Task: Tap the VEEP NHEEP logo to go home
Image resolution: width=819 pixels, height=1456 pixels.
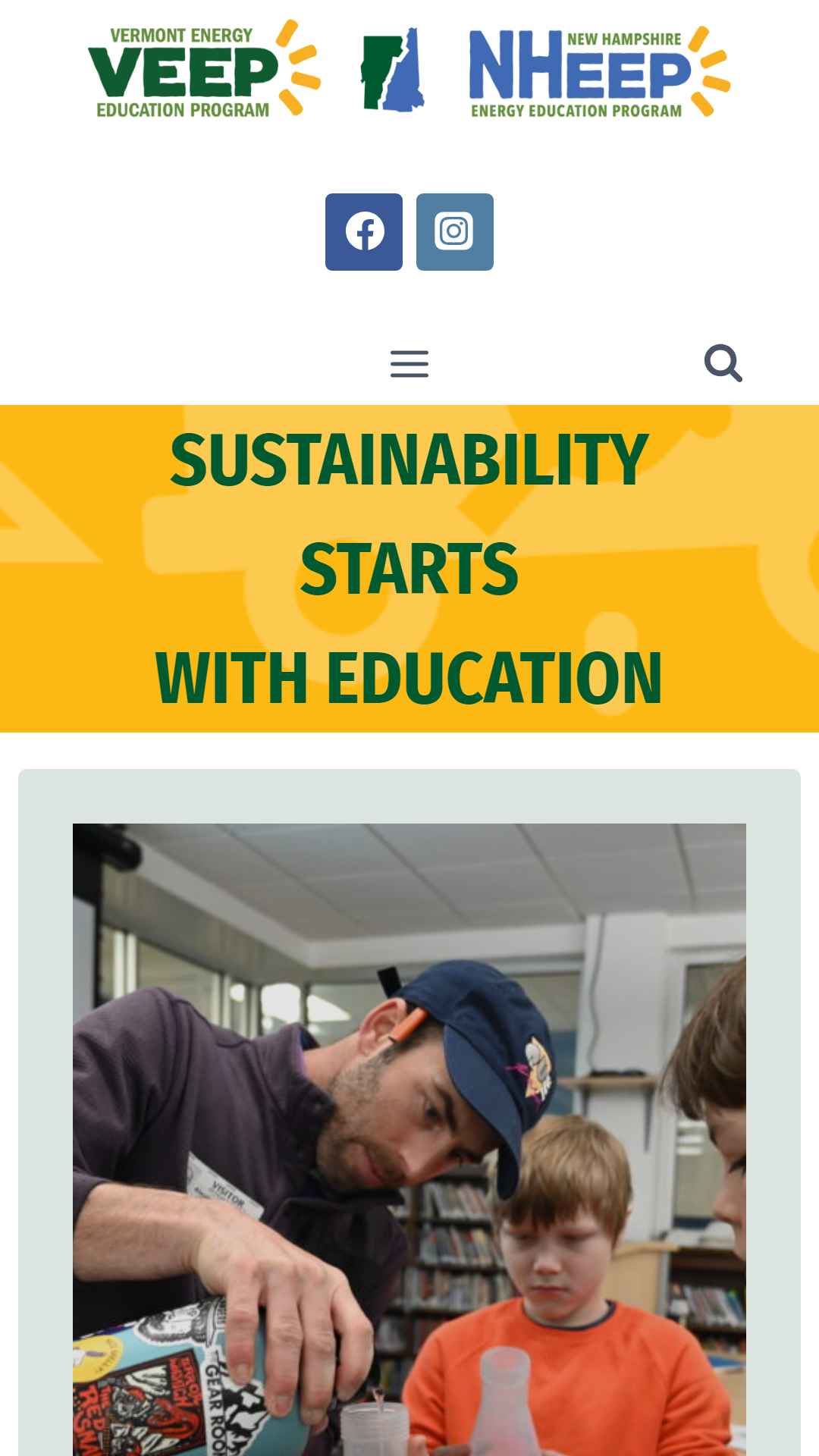Action: (409, 68)
